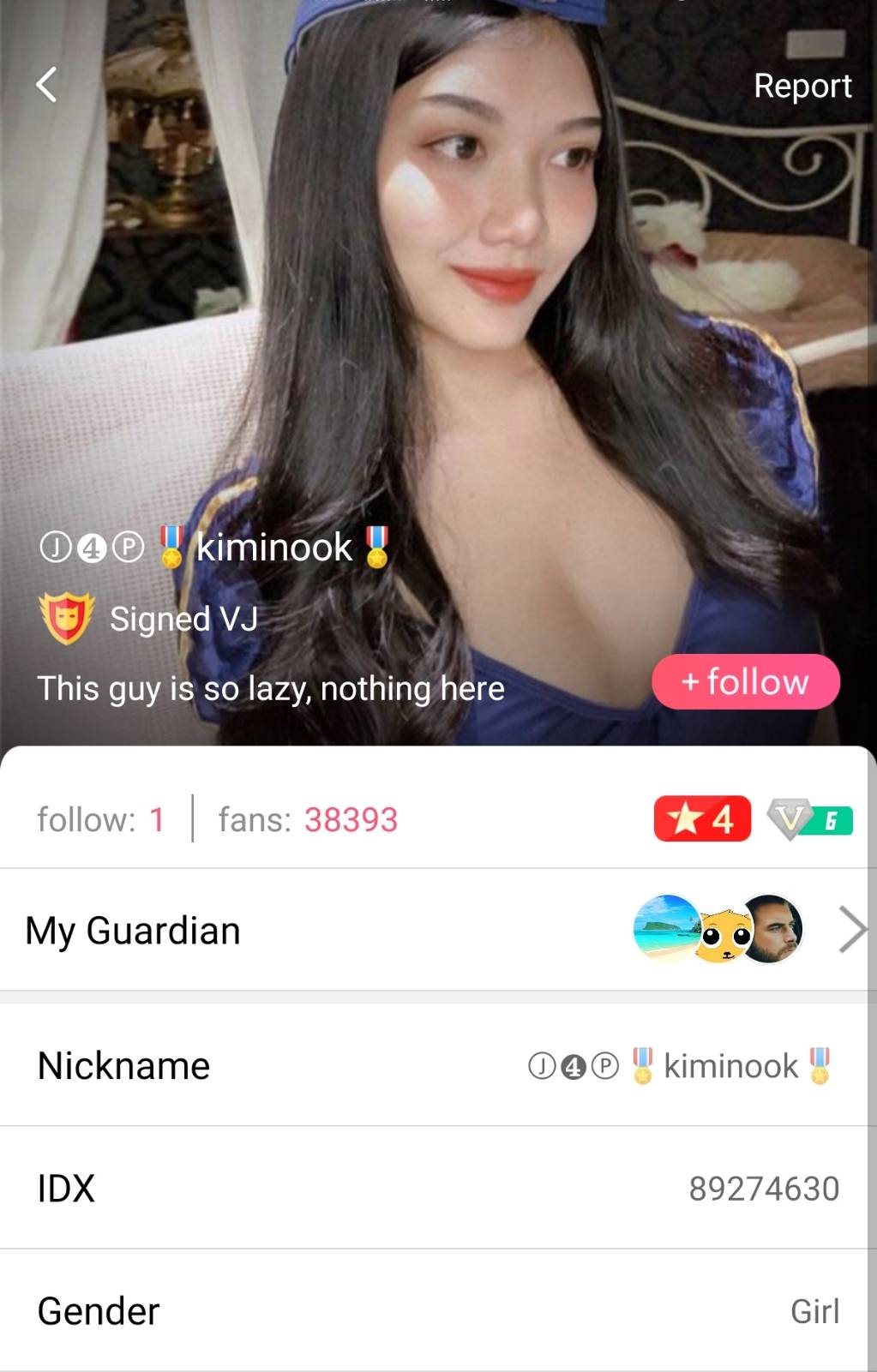Screen dimensions: 877x1372
Task: View the fans count list
Action: point(308,820)
